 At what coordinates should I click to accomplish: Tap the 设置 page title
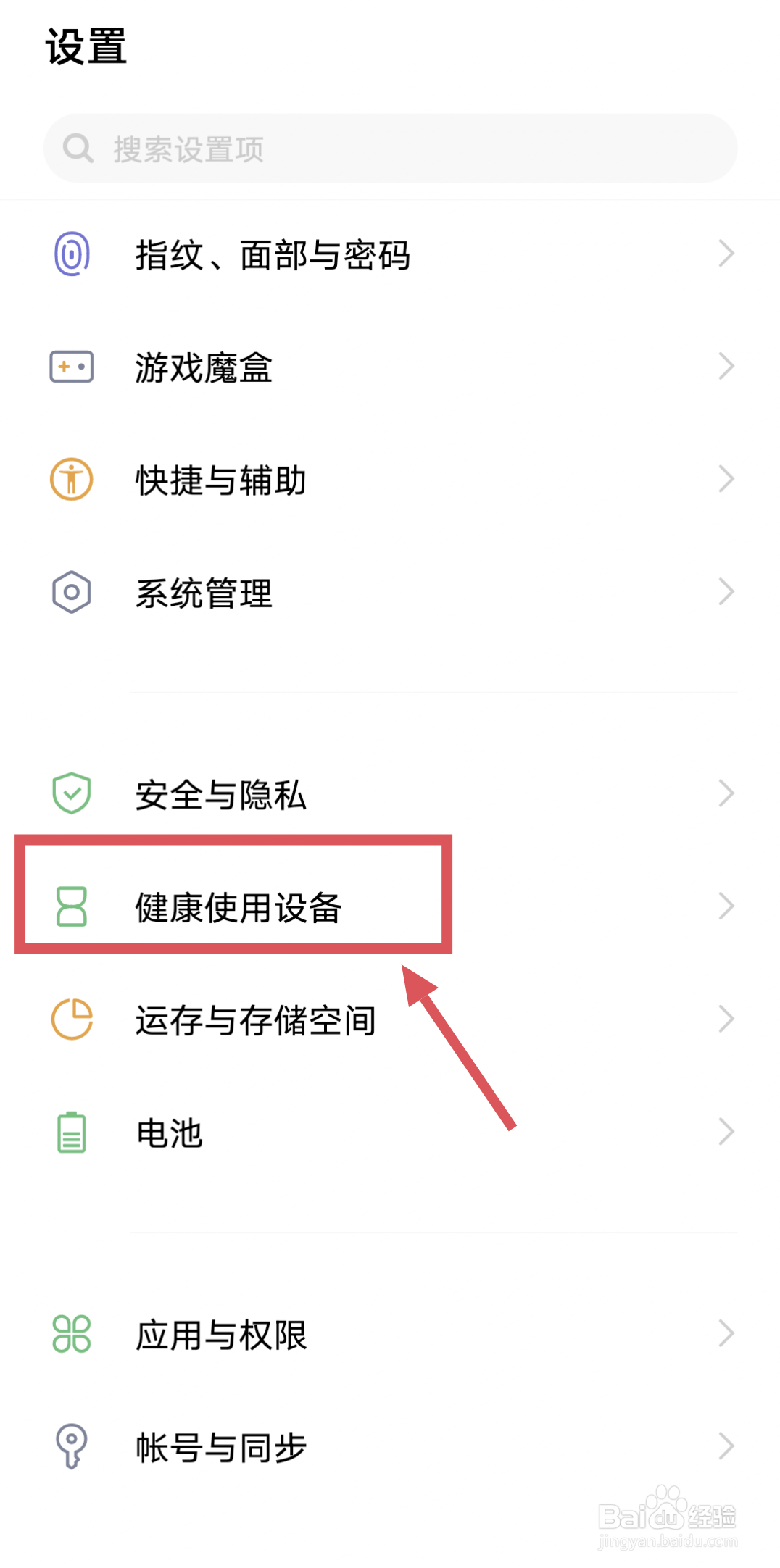[x=85, y=46]
